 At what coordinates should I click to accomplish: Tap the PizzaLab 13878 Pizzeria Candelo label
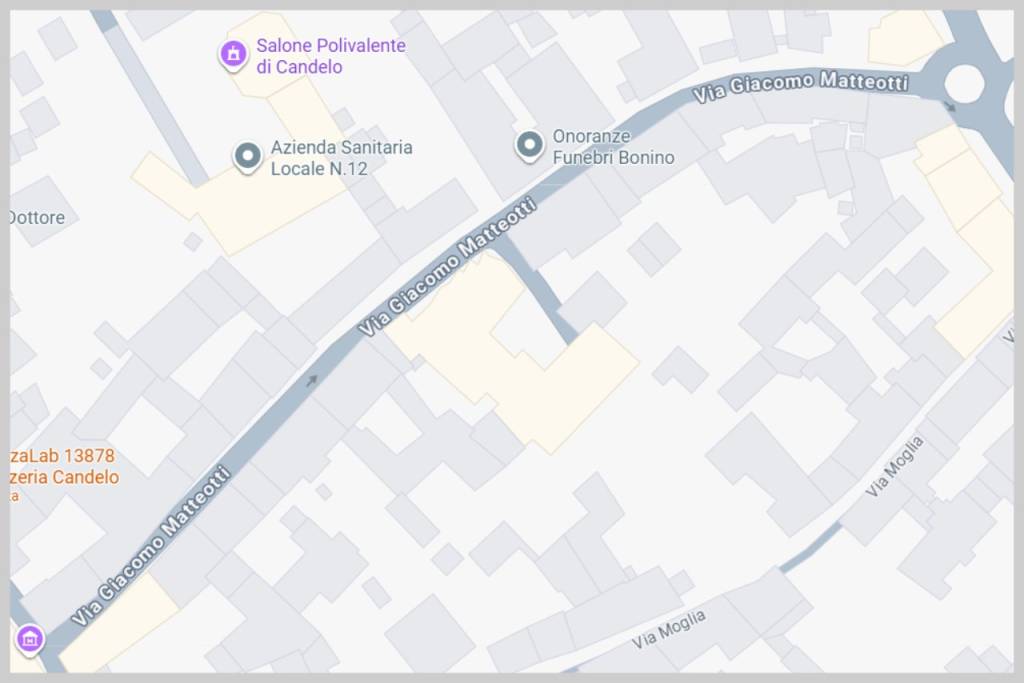pyautogui.click(x=62, y=467)
